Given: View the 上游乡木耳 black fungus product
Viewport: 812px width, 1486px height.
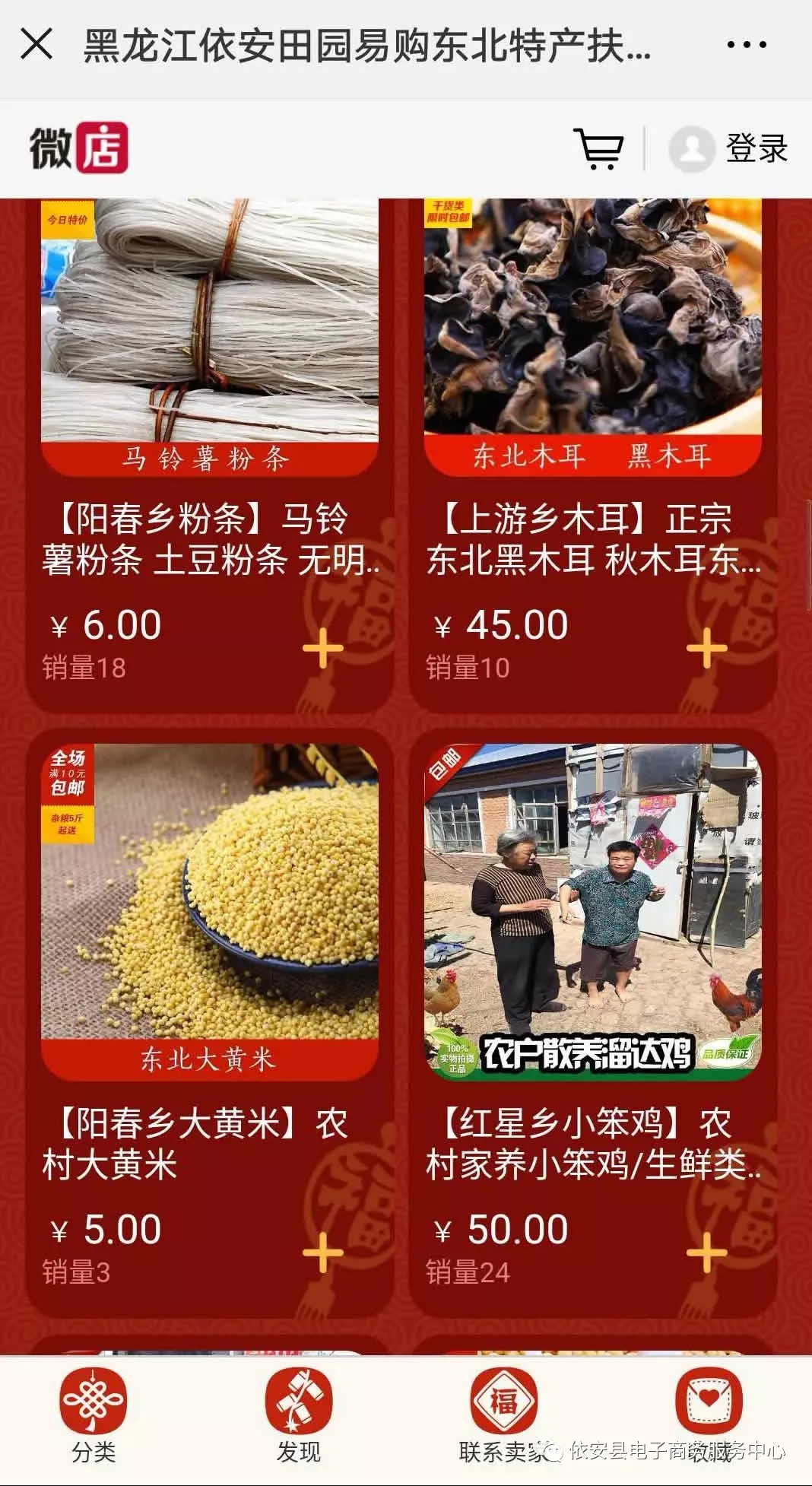Looking at the screenshot, I should pyautogui.click(x=593, y=335).
